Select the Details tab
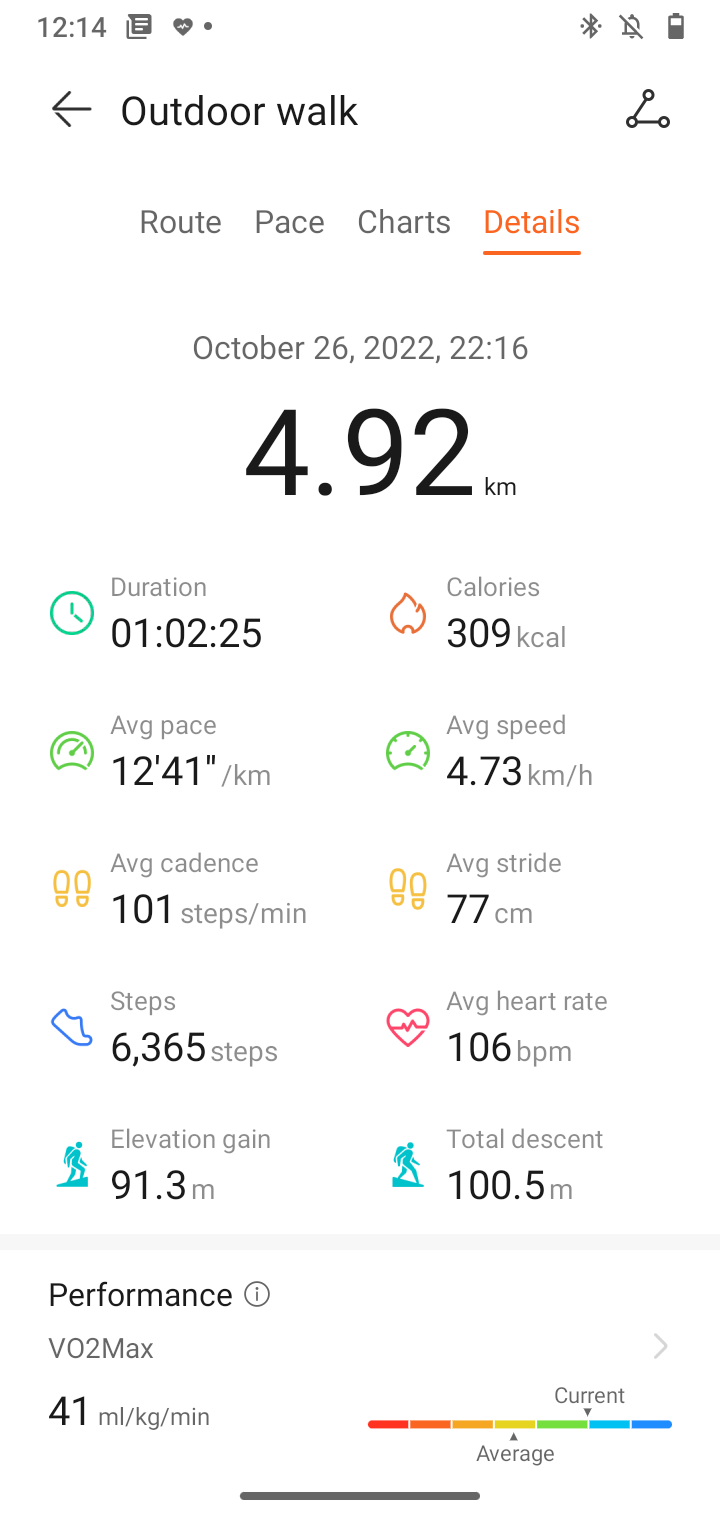Image resolution: width=720 pixels, height=1520 pixels. tap(531, 222)
